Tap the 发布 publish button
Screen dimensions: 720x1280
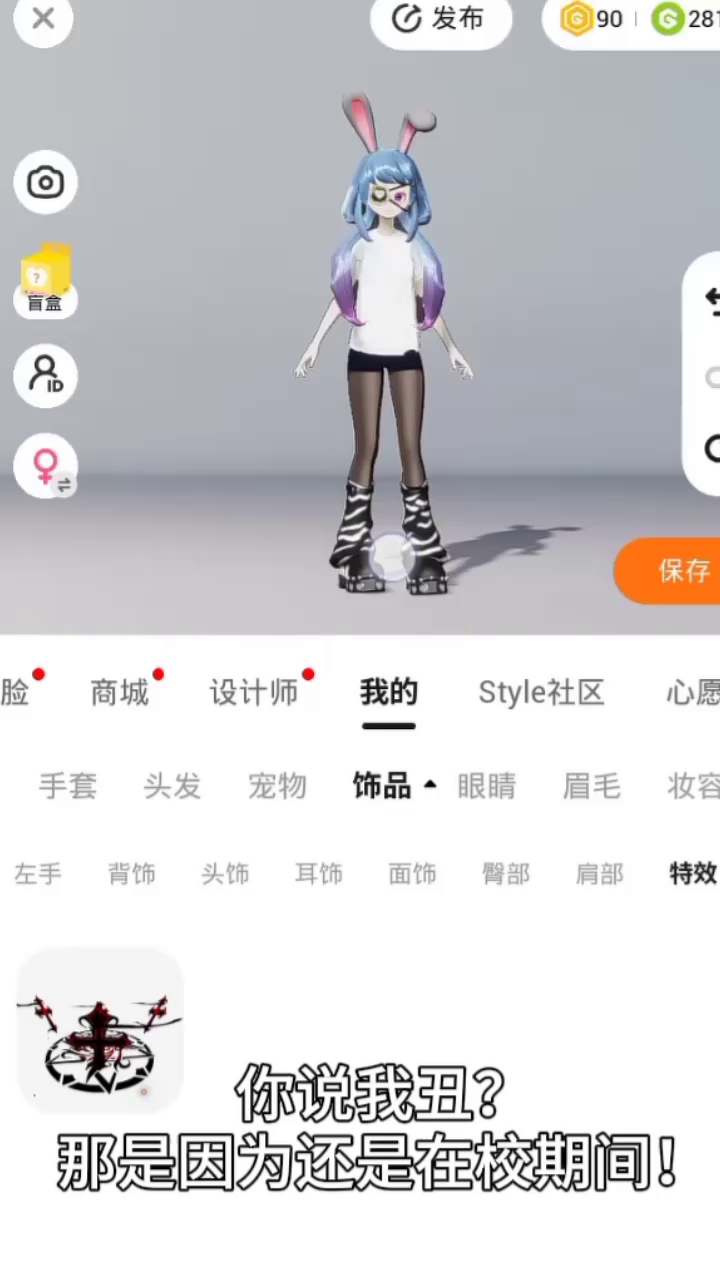pos(440,19)
